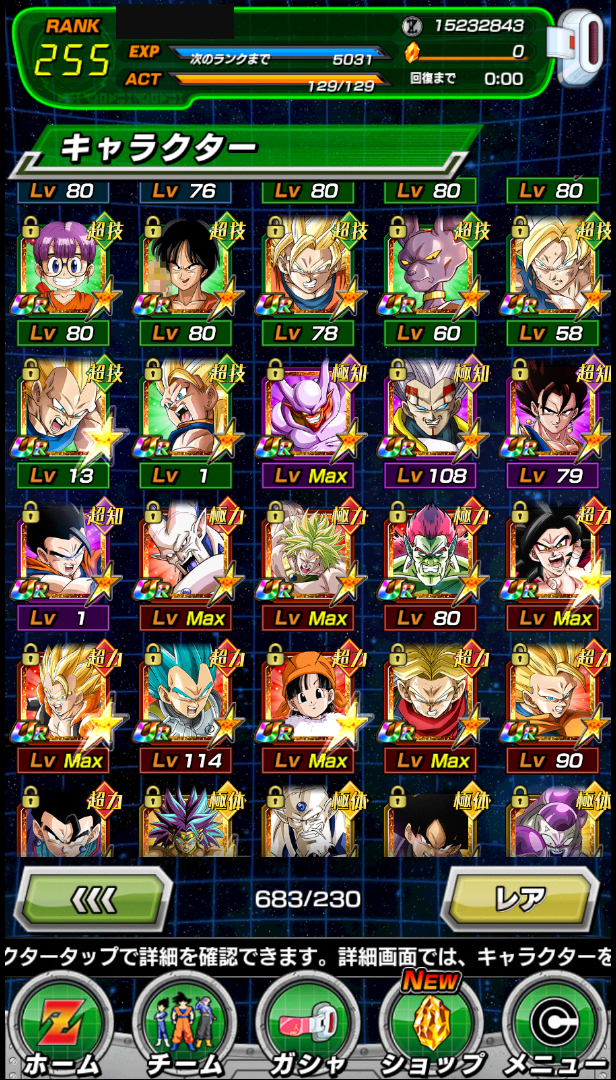Open the メニュー tab

(556, 1026)
